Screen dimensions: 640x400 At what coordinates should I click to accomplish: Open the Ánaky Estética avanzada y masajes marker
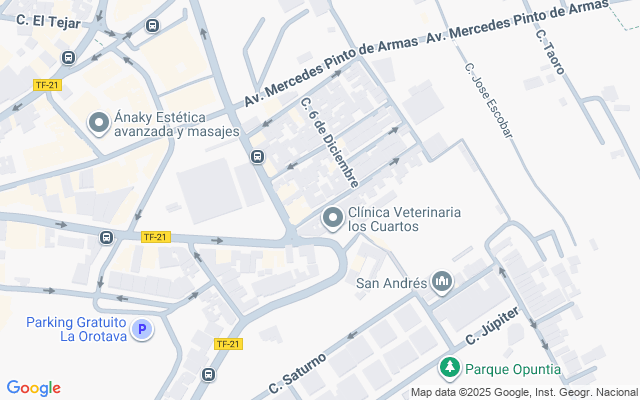99,123
